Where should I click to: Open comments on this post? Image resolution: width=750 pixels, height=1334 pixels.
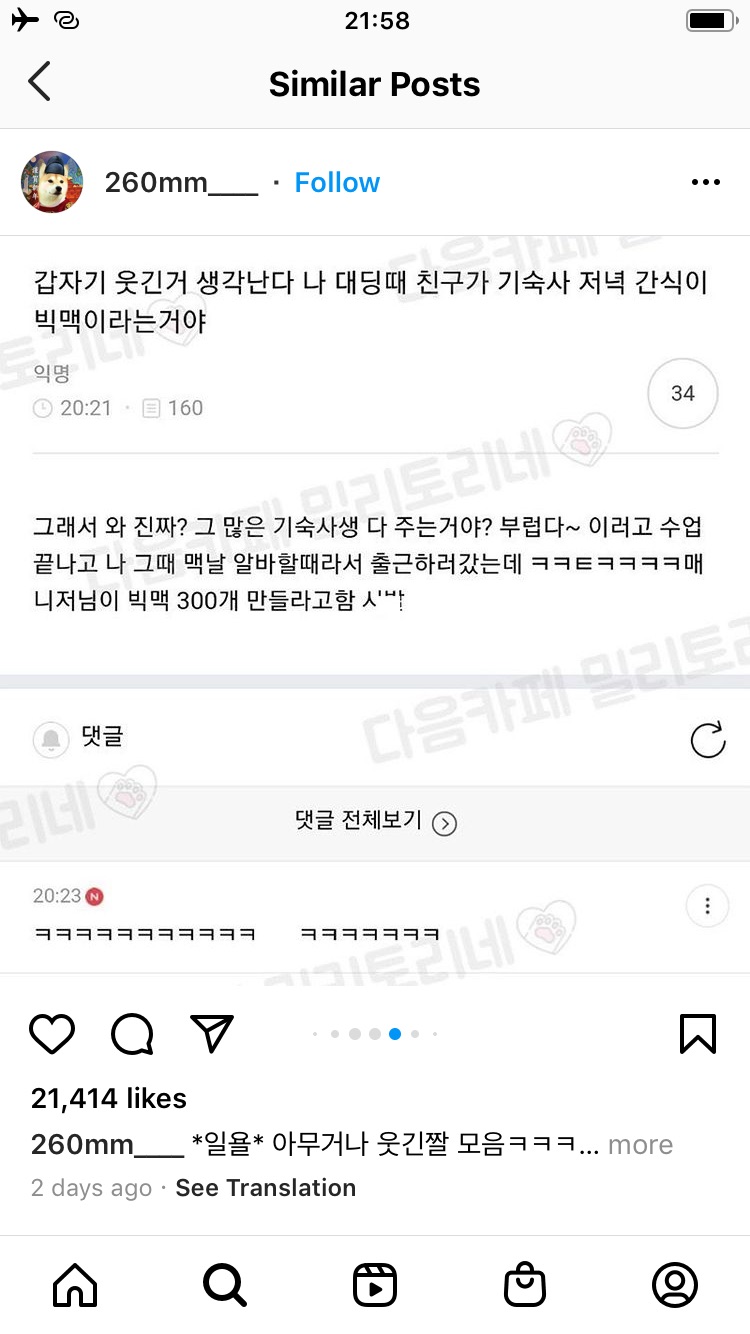coord(132,1034)
